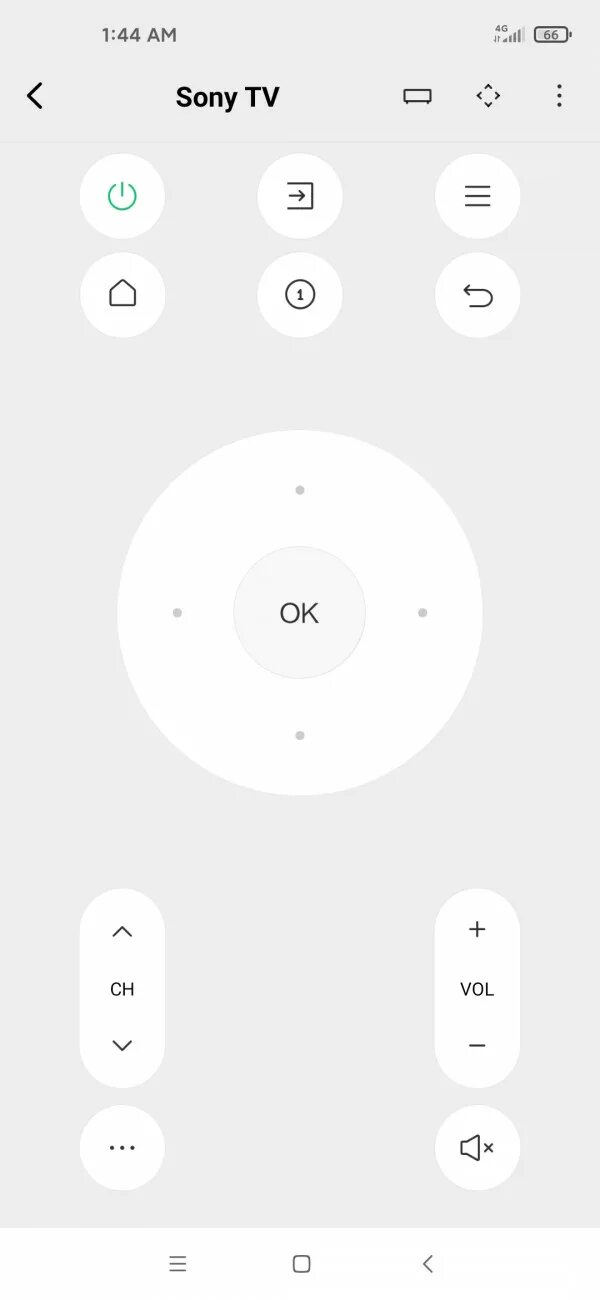Screen dimensions: 600x1300
Task: Toggle the TV power button
Action: (122, 196)
